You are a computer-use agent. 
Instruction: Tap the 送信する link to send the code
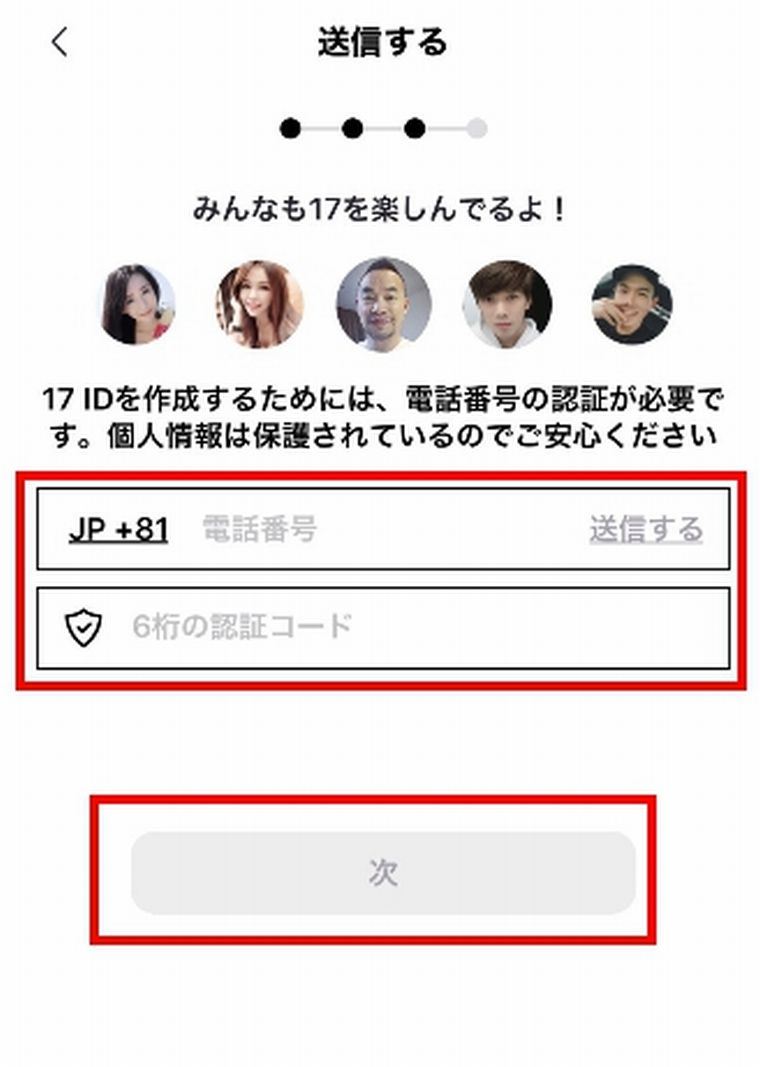click(645, 529)
